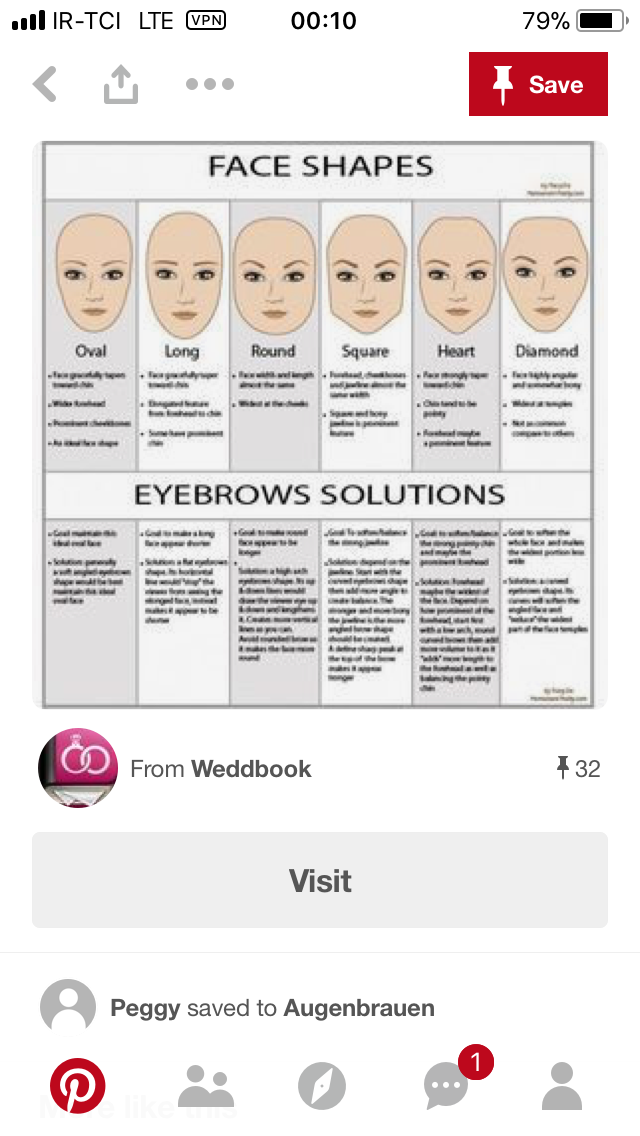
Task: Open Peggy's Augenbrauen board
Action: pos(359,1008)
